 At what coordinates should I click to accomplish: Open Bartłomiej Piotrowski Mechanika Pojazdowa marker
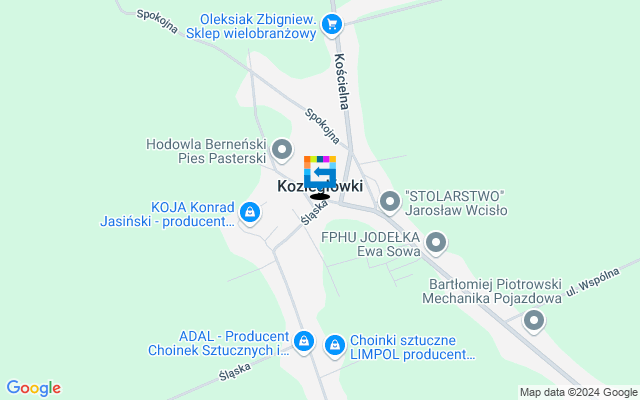click(535, 321)
